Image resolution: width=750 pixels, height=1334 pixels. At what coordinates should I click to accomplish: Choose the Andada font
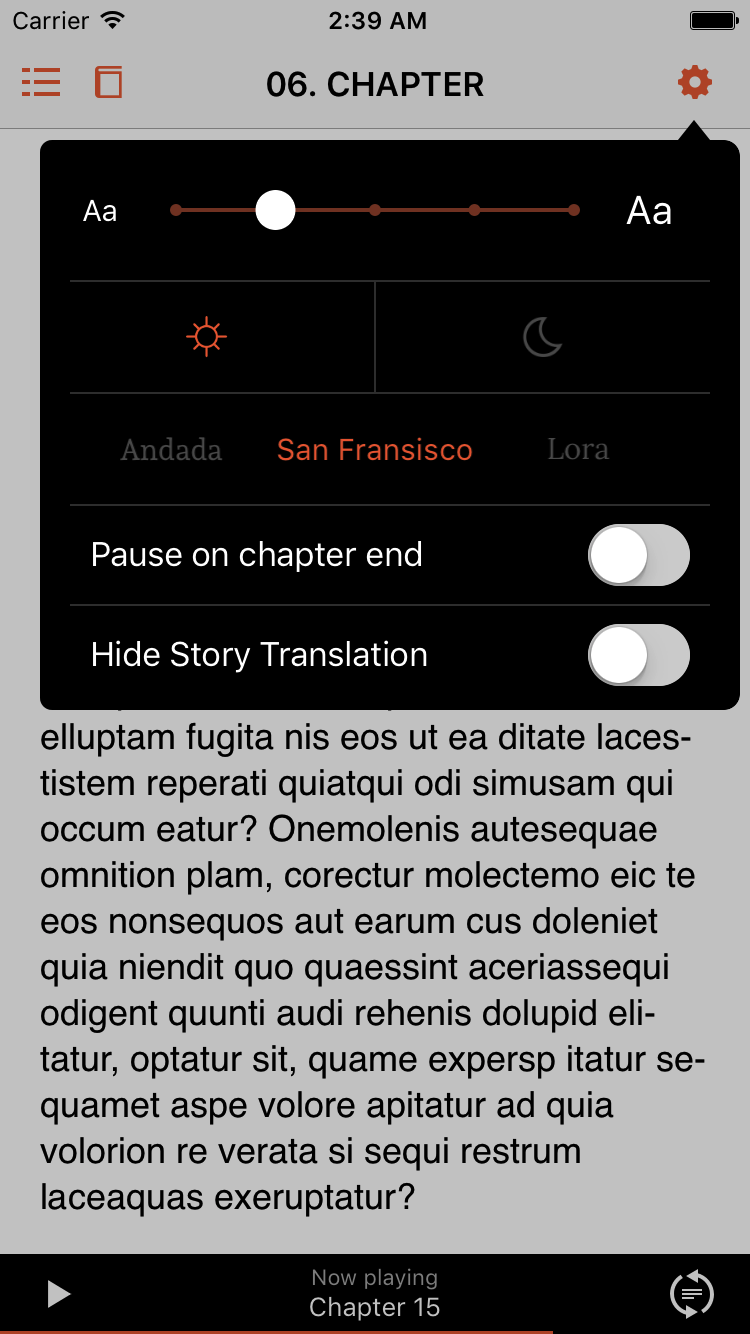click(171, 450)
